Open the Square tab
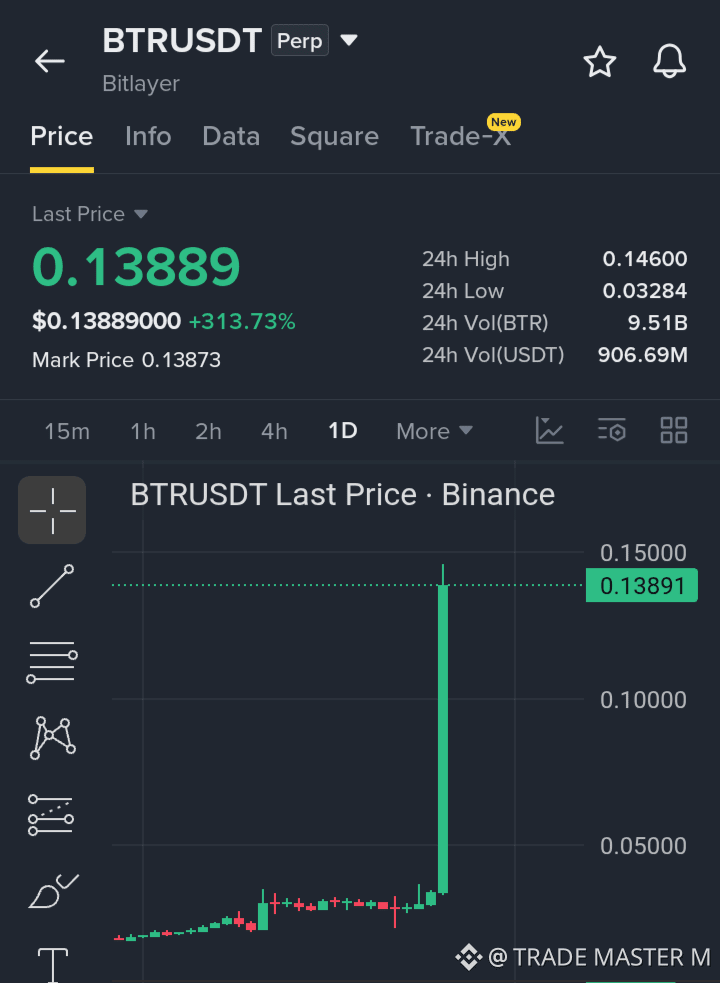The image size is (720, 983). (x=334, y=136)
